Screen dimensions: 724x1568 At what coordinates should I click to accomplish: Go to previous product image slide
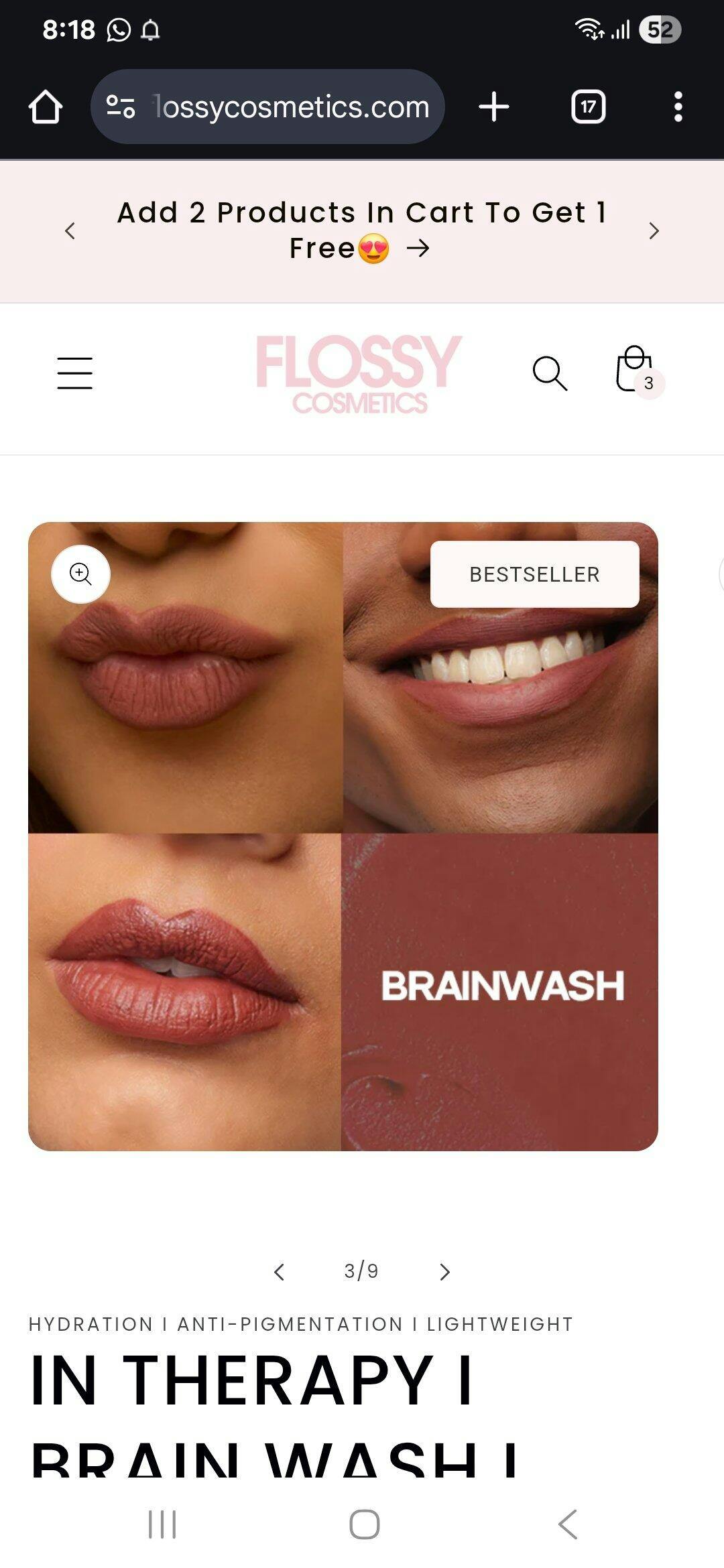coord(280,1272)
